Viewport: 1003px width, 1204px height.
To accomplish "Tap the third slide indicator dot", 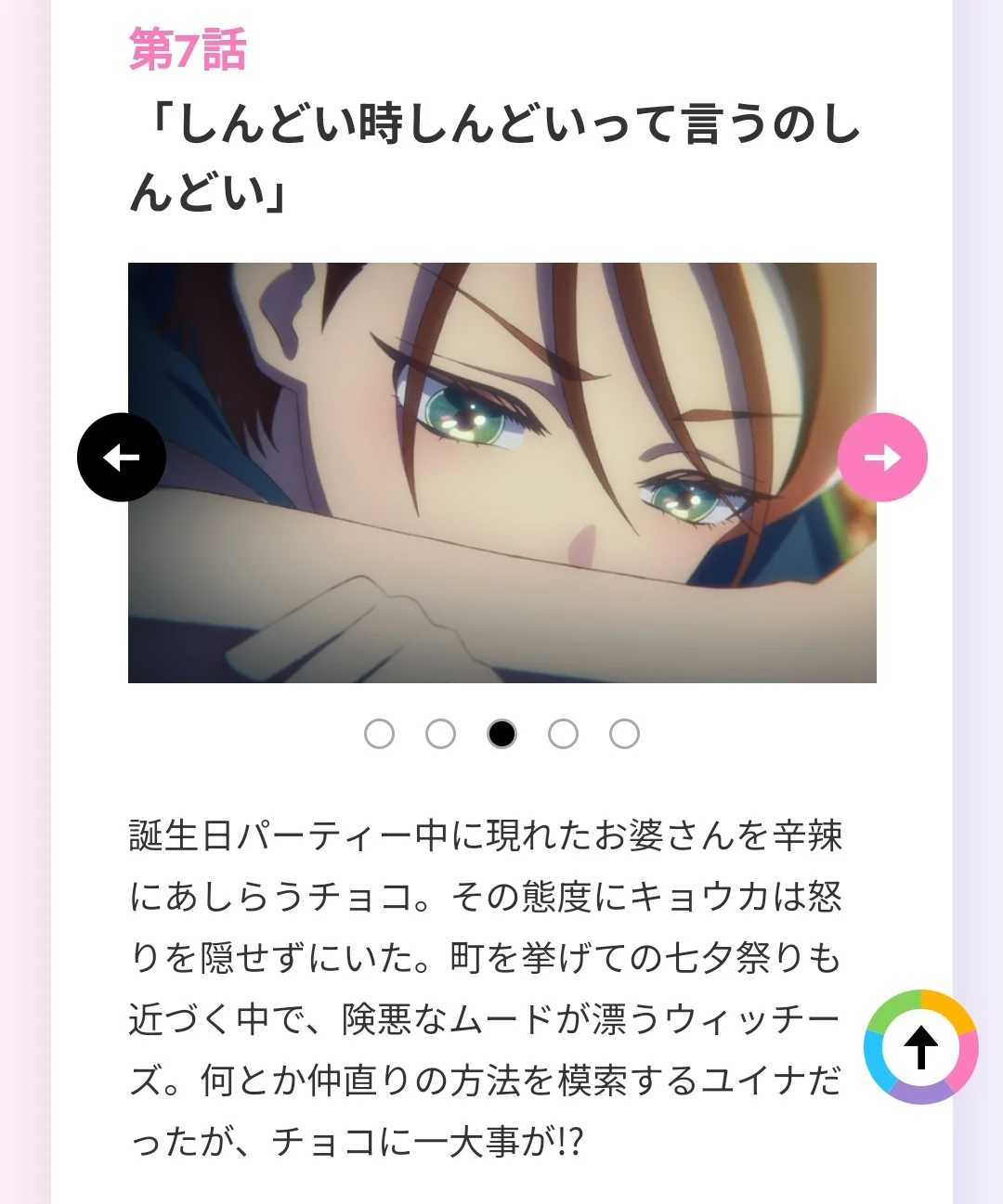I will coord(501,734).
